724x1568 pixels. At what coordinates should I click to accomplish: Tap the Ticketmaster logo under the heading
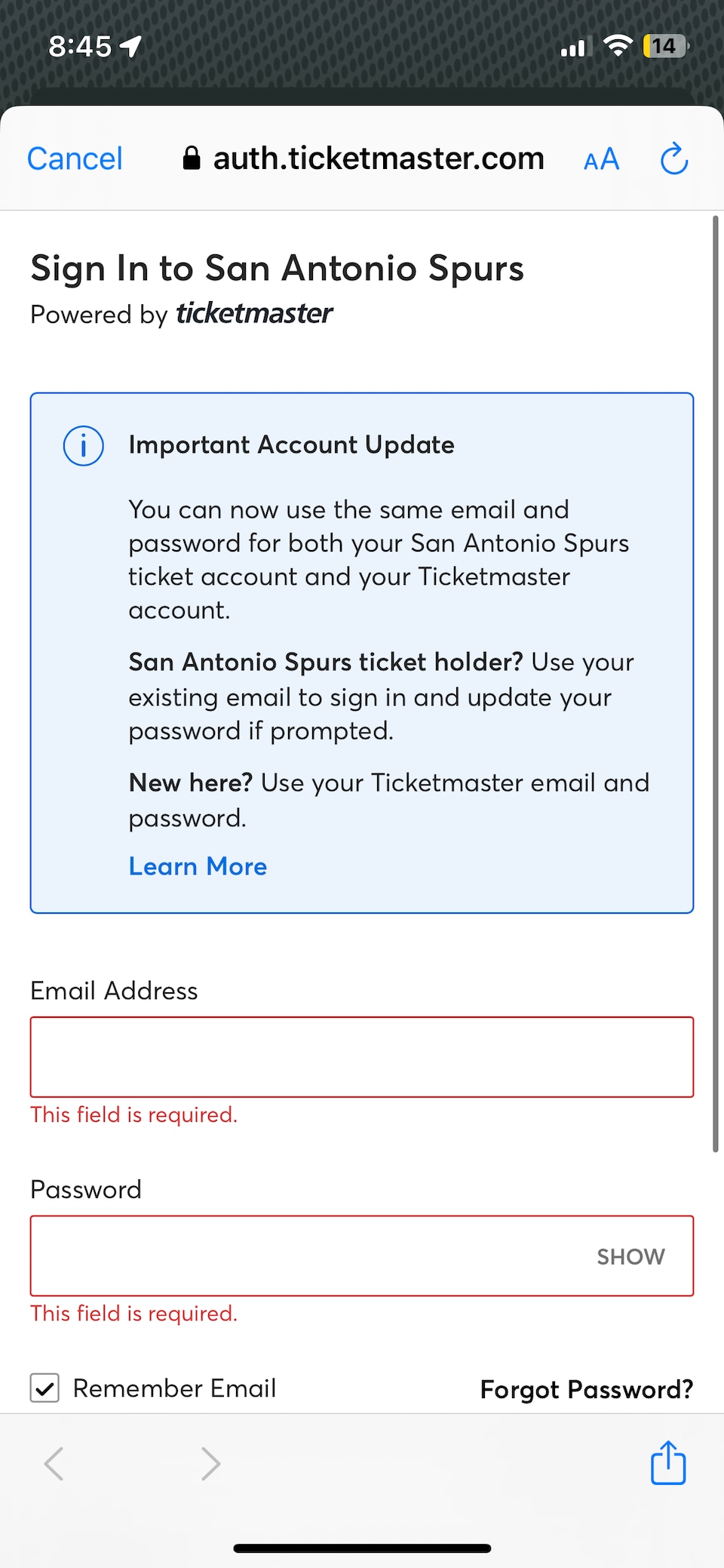254,313
